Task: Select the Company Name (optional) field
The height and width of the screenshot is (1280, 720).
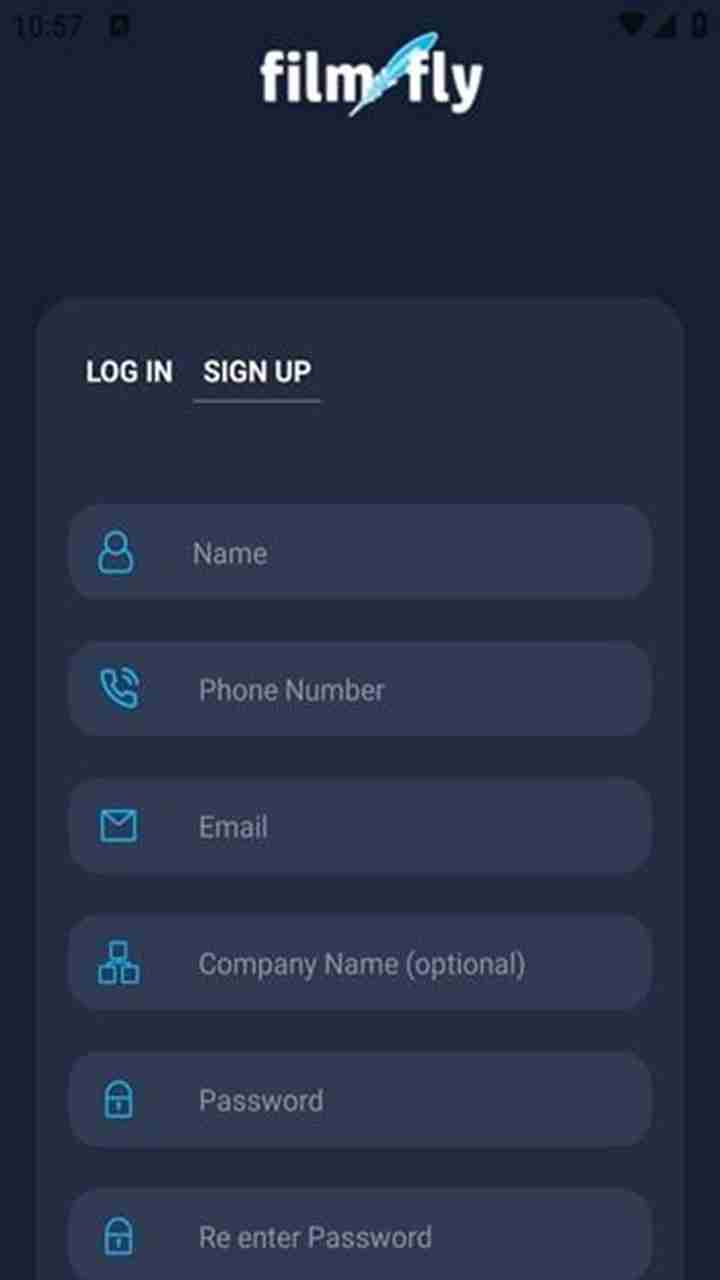Action: [400, 964]
